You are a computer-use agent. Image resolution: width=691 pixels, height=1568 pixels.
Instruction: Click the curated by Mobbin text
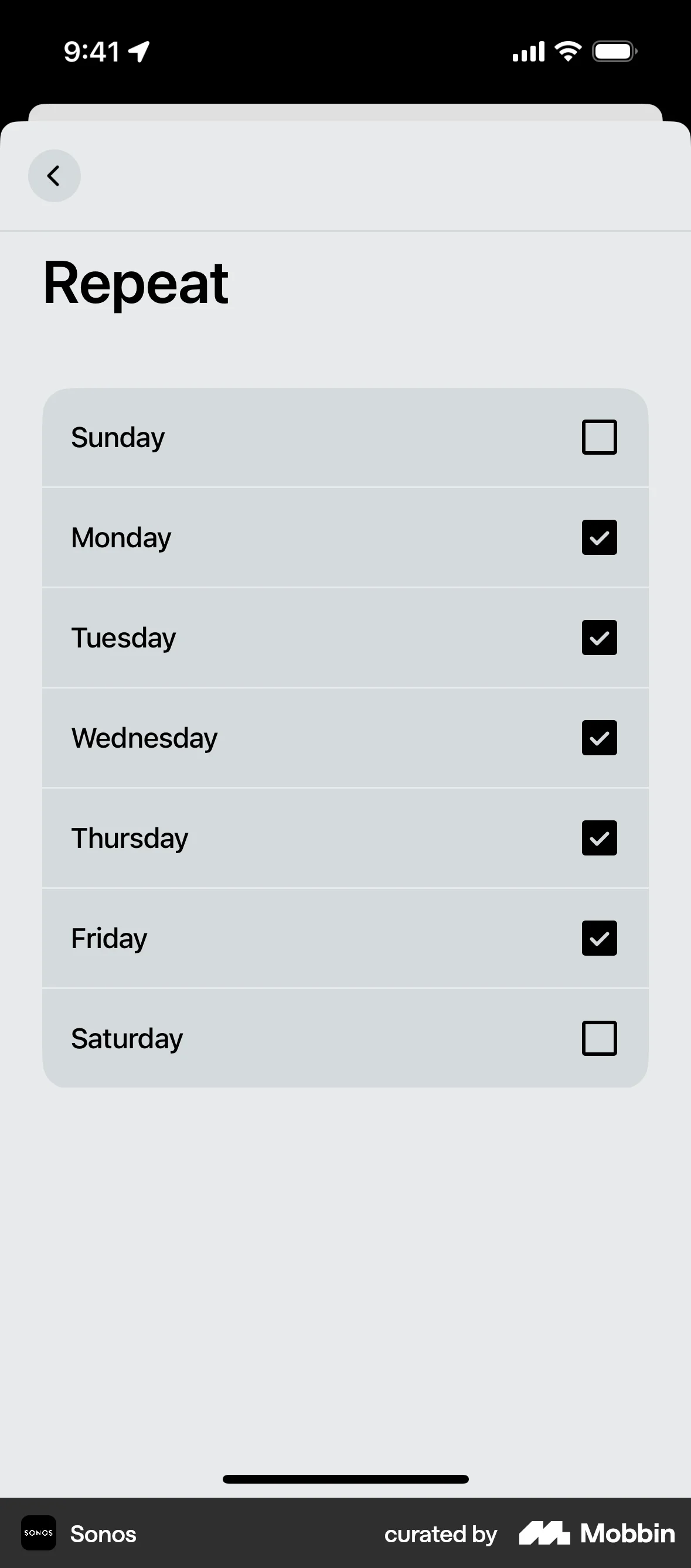pos(440,1534)
